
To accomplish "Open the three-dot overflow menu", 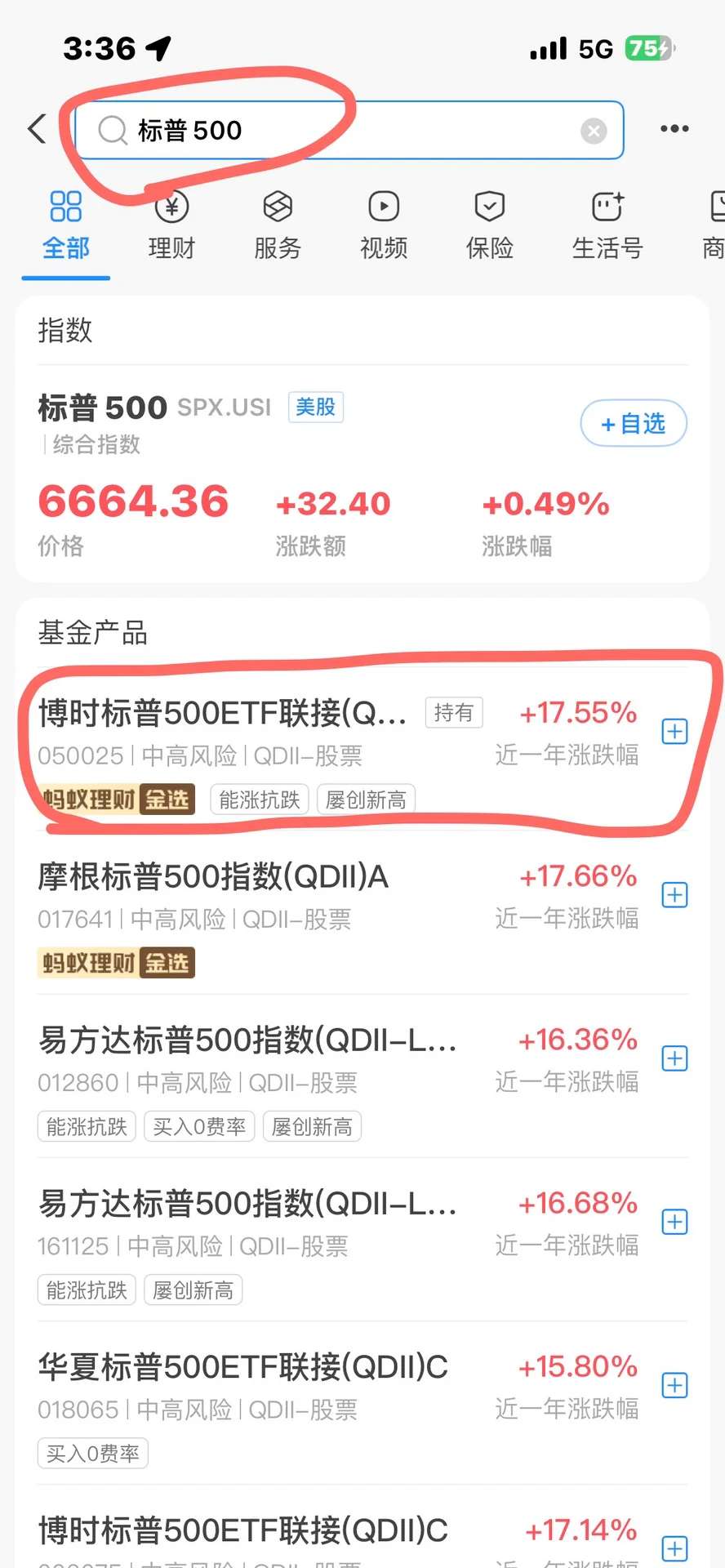I will pos(674,129).
